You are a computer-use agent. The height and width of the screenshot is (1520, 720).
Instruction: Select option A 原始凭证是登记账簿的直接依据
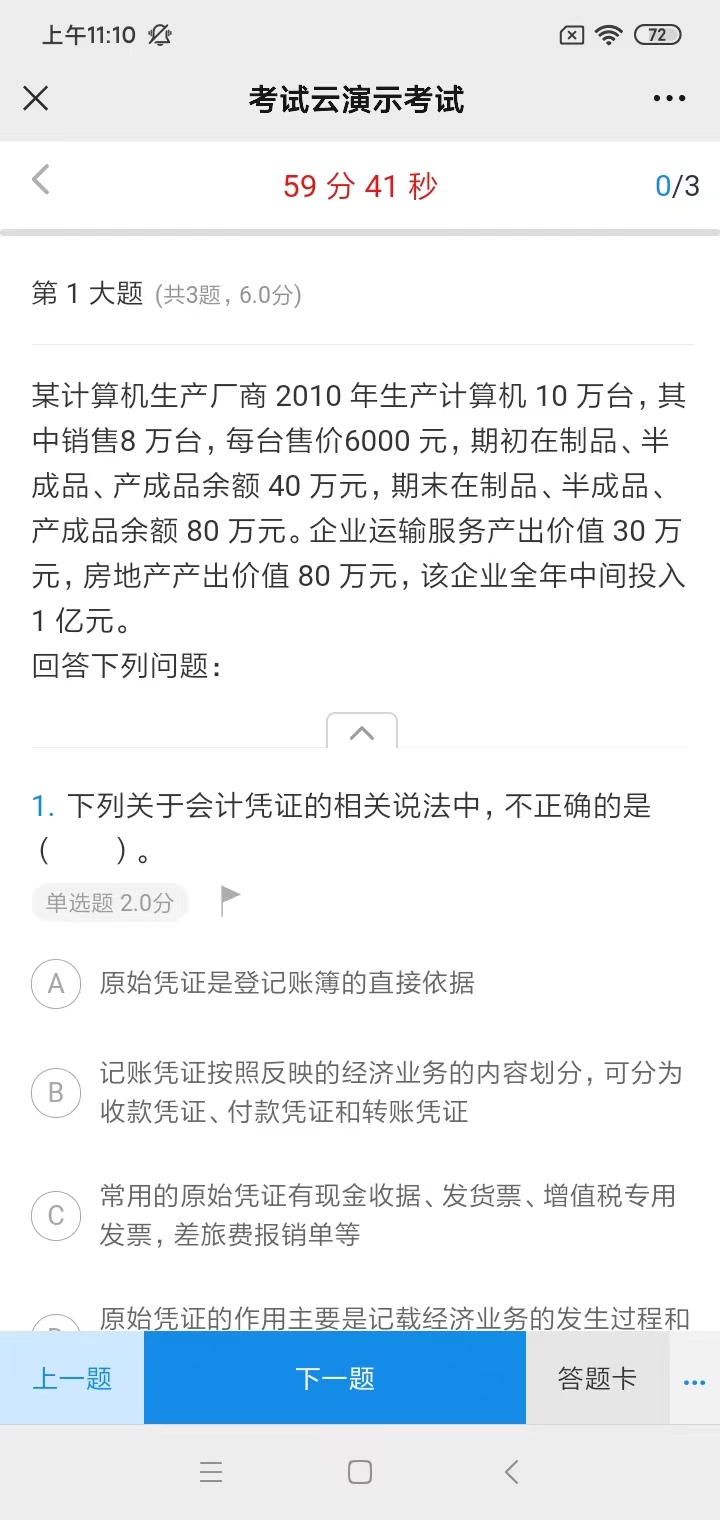point(56,984)
